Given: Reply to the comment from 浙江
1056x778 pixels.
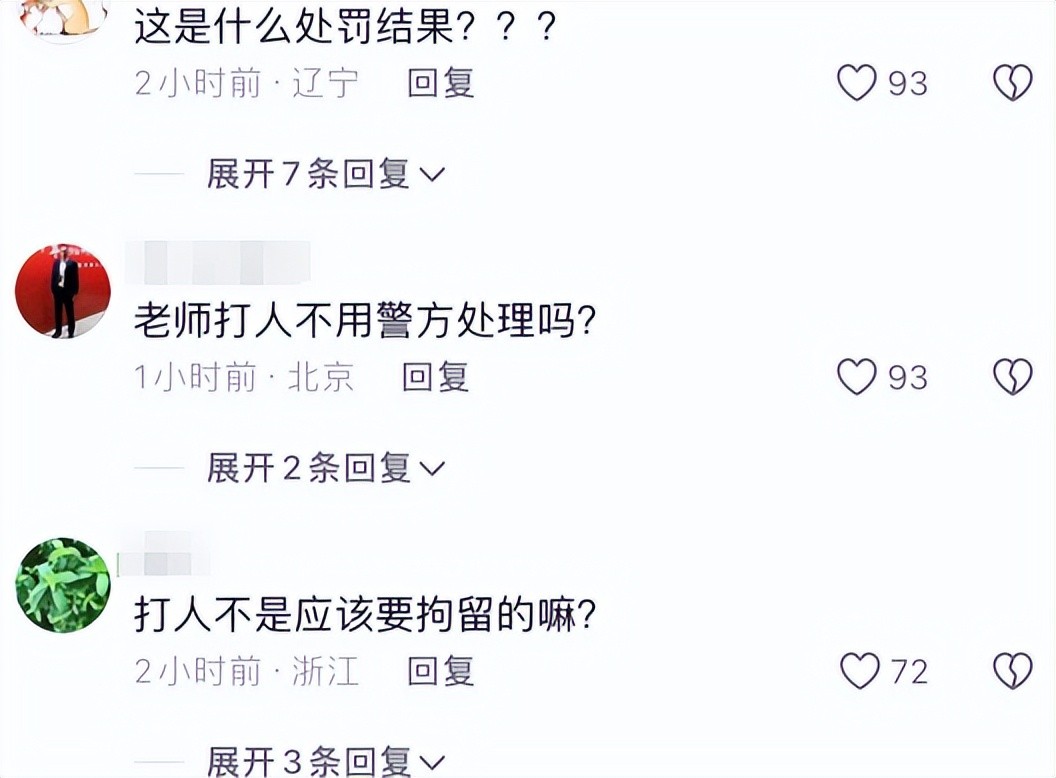Looking at the screenshot, I should pos(440,671).
